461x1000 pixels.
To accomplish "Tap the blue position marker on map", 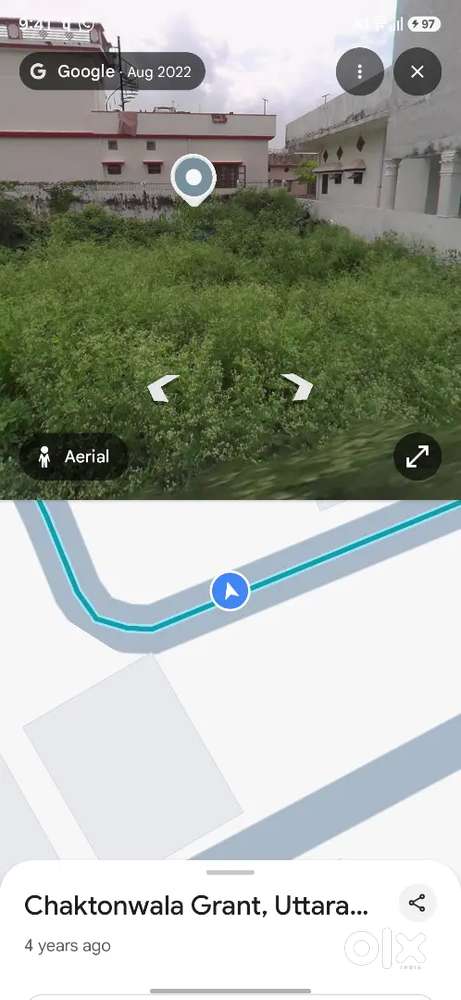I will click(230, 591).
